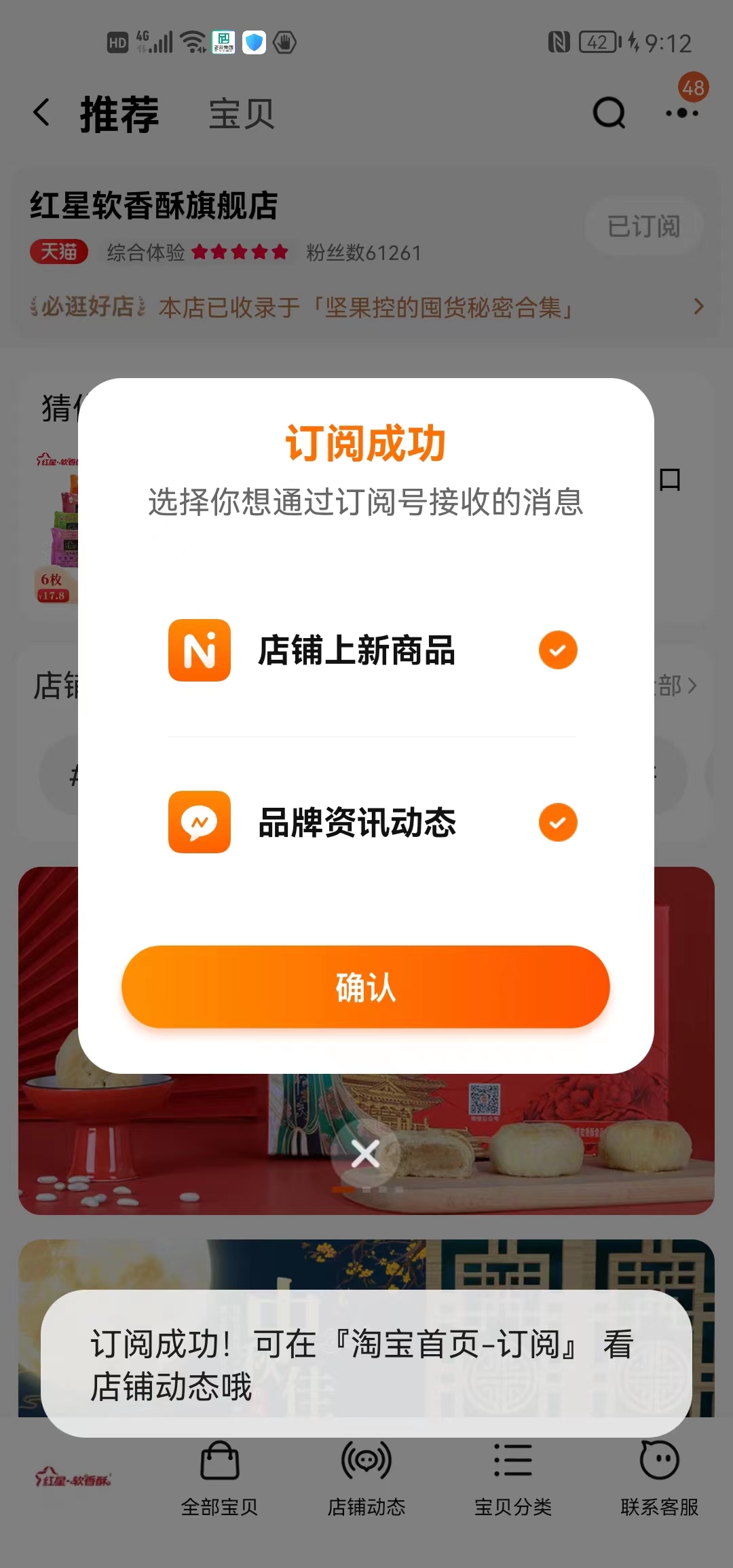Open the search function

click(x=609, y=113)
